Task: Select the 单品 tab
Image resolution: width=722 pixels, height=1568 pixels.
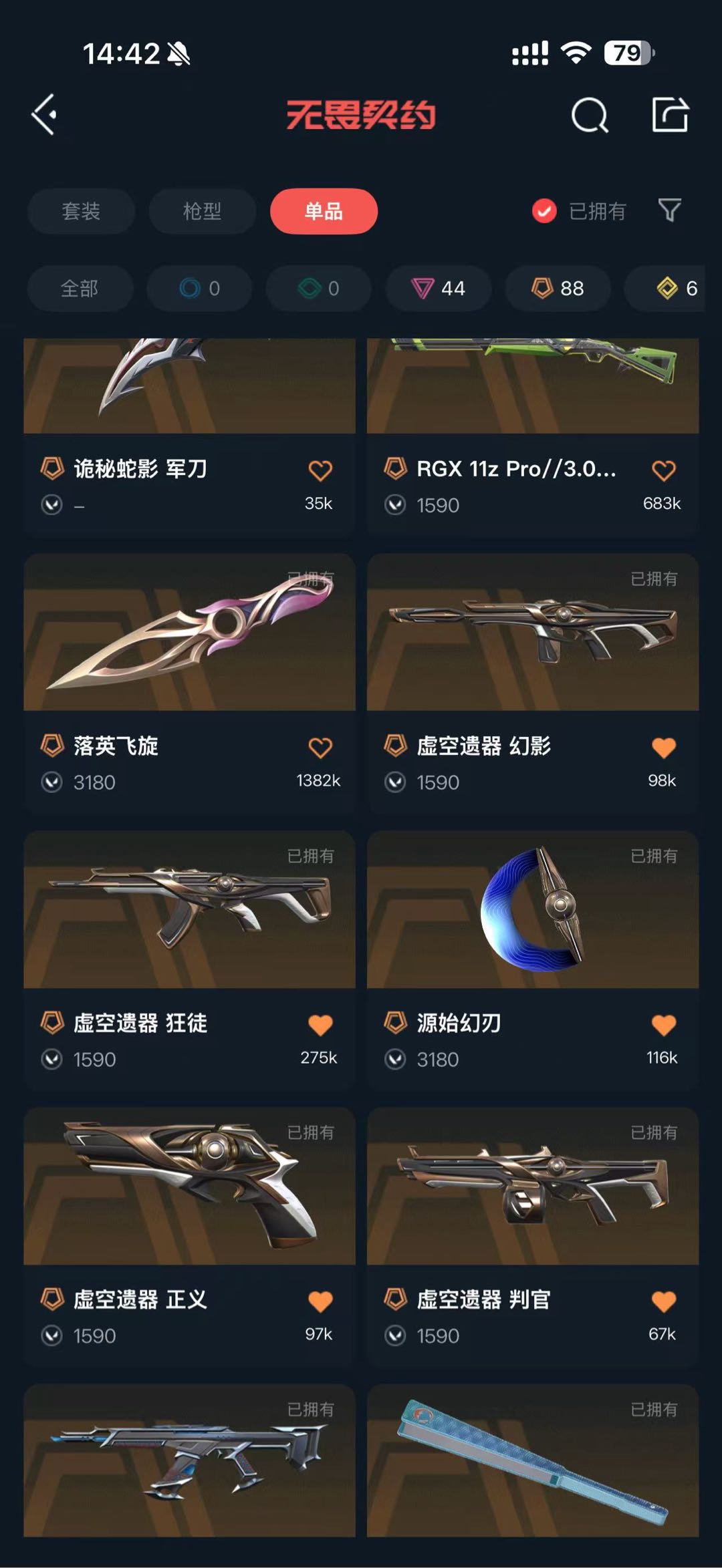Action: click(324, 211)
